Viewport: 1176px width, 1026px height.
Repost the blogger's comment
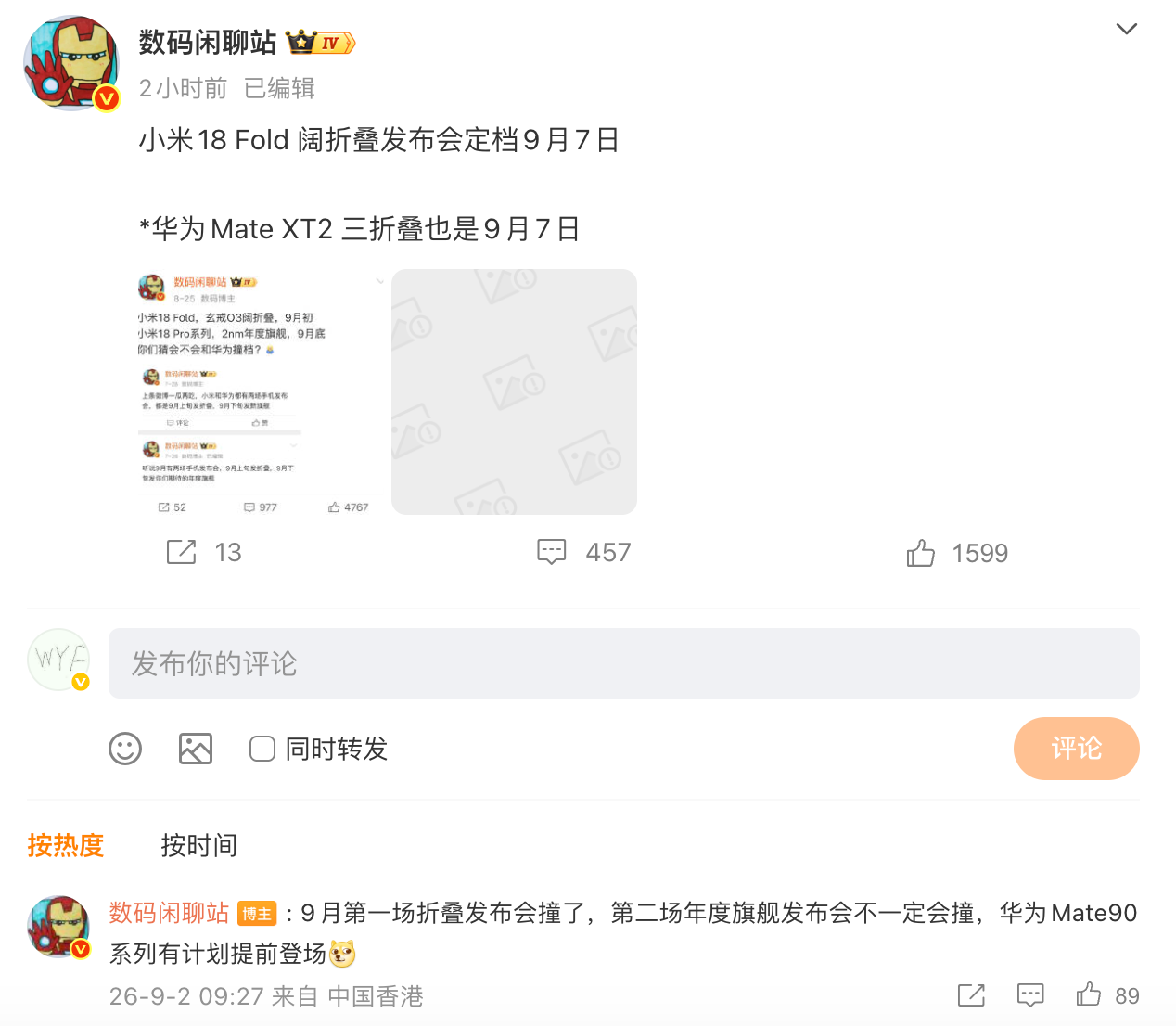click(971, 995)
